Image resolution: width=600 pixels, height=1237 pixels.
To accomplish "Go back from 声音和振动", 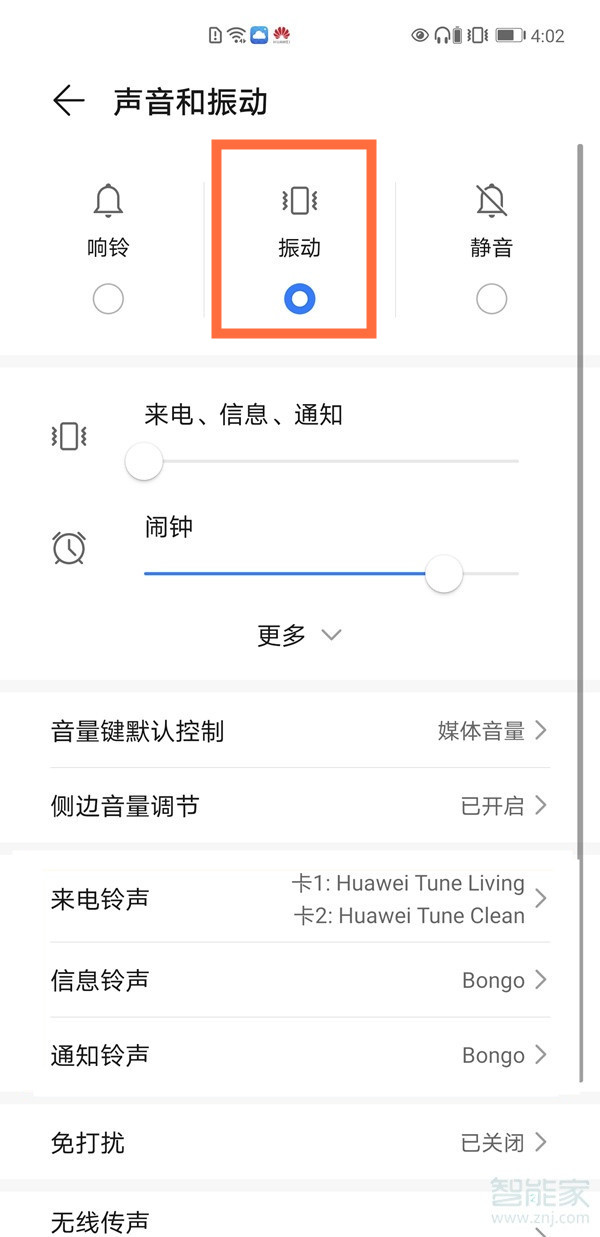I will [x=68, y=101].
